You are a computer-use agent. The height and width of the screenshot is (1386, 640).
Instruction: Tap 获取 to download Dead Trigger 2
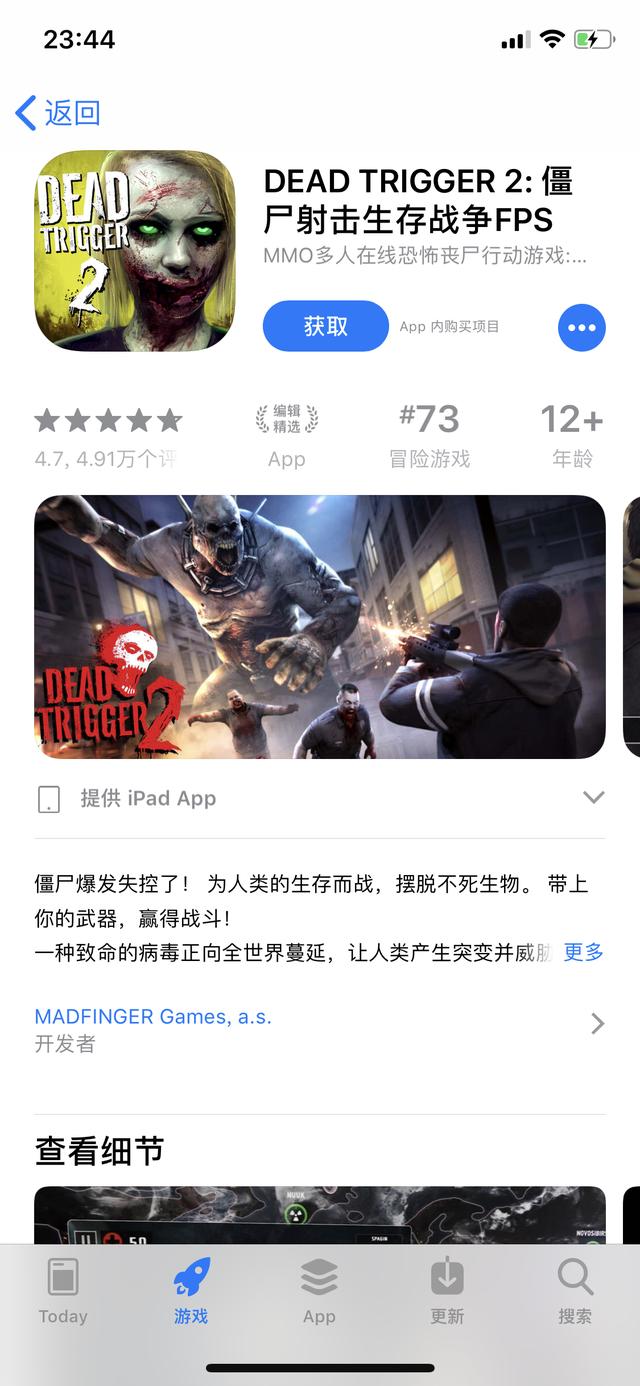pyautogui.click(x=325, y=326)
